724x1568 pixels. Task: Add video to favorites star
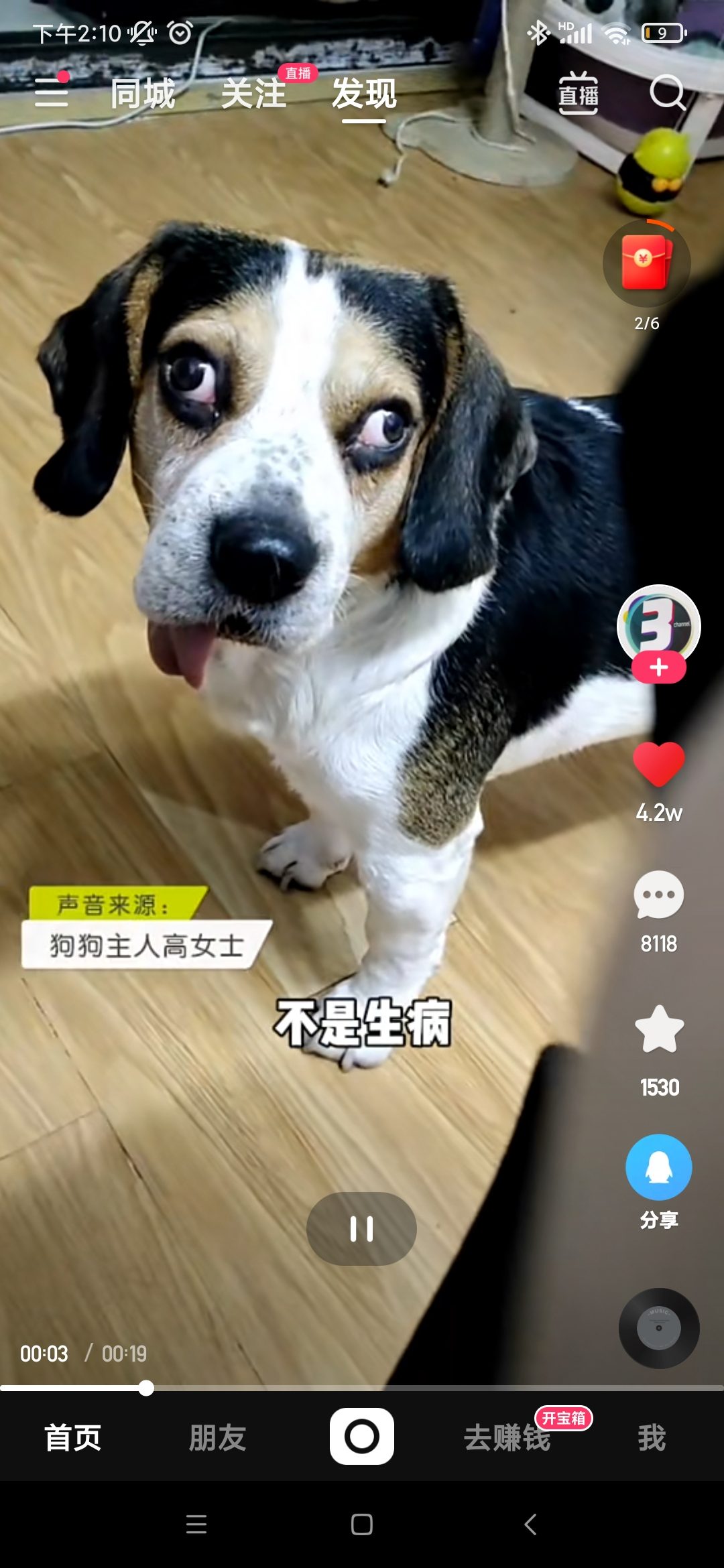coord(658,1030)
